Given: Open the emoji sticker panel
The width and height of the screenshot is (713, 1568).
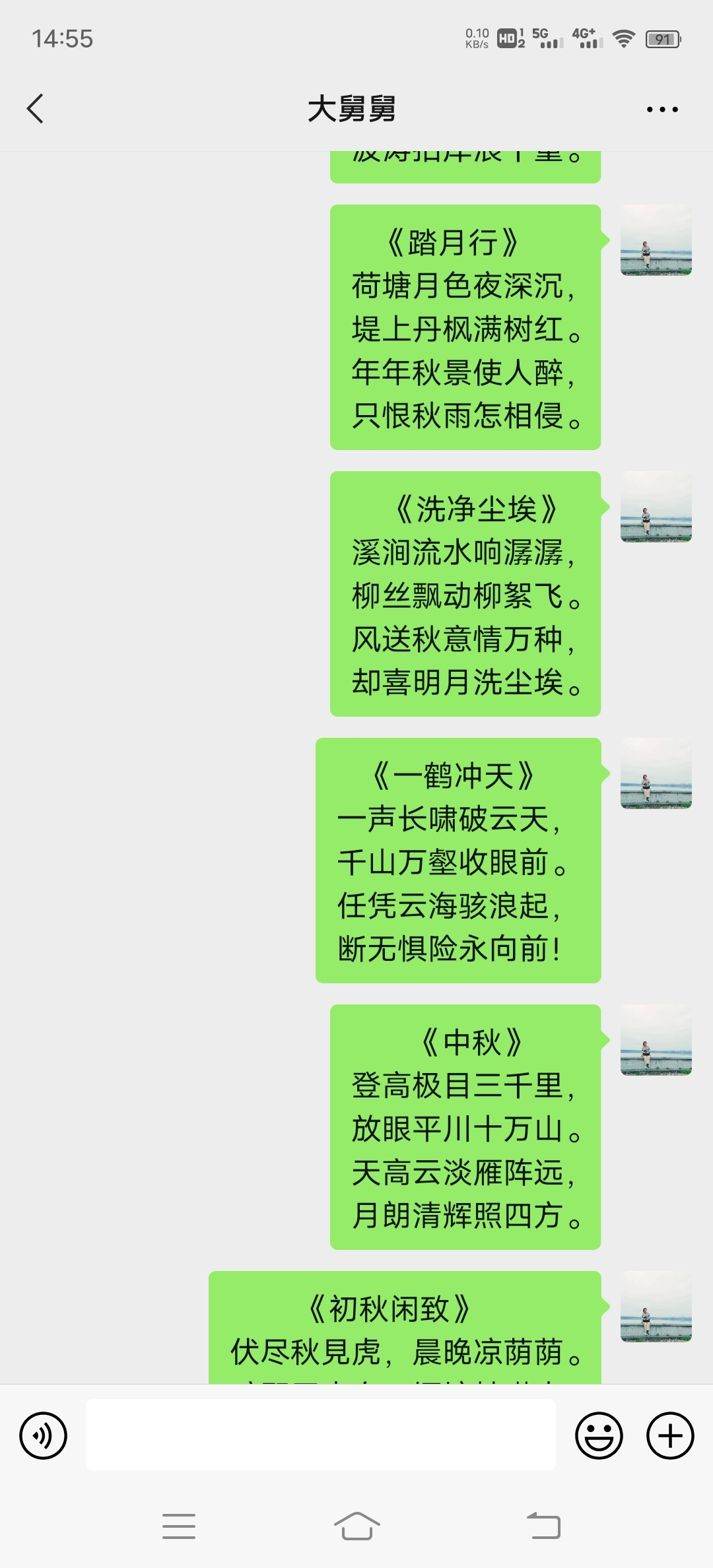Looking at the screenshot, I should click(x=599, y=1435).
